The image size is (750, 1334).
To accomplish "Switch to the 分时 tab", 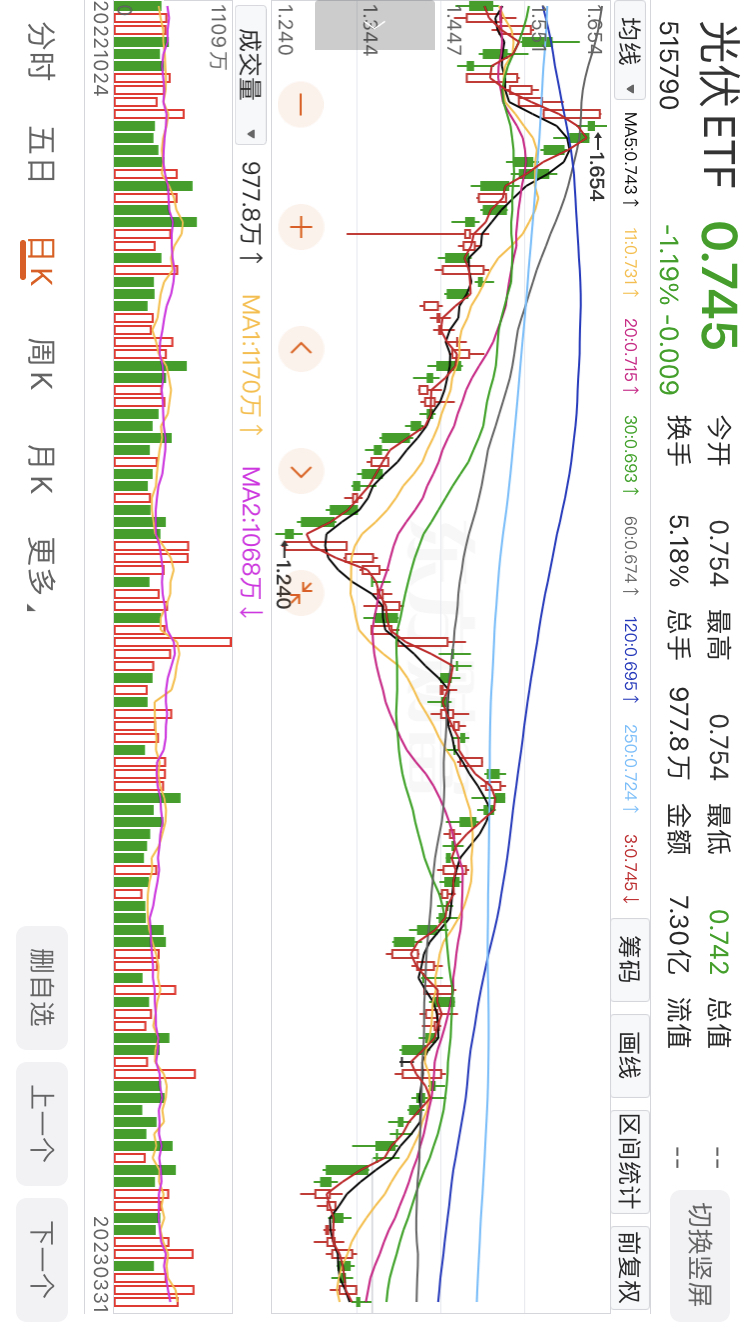I will (41, 52).
